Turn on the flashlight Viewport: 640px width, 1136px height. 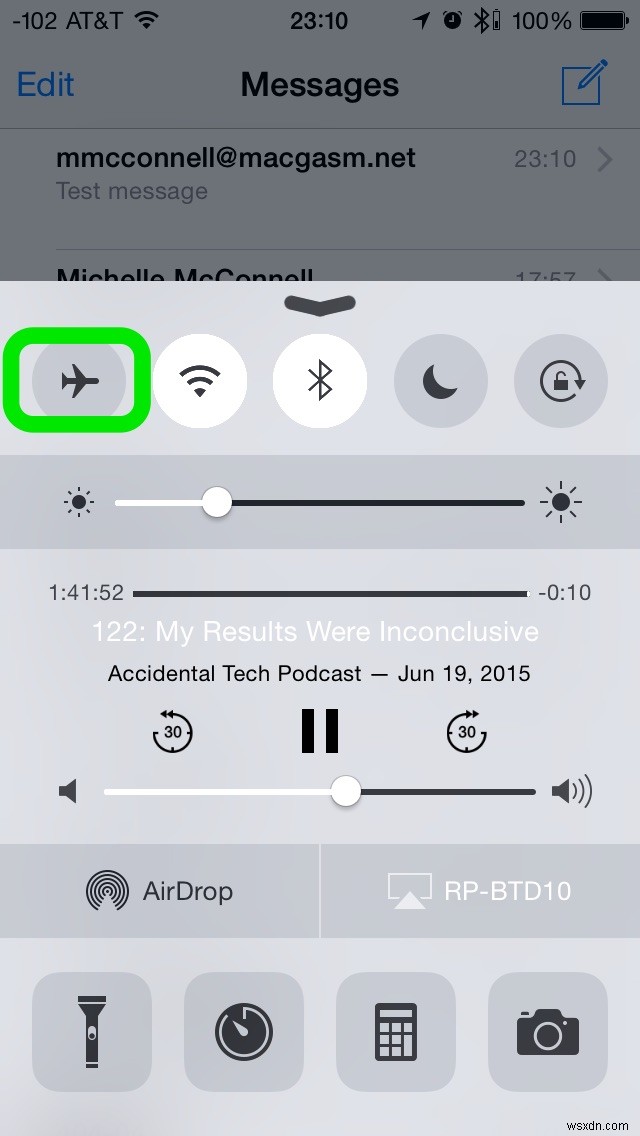pos(92,1031)
